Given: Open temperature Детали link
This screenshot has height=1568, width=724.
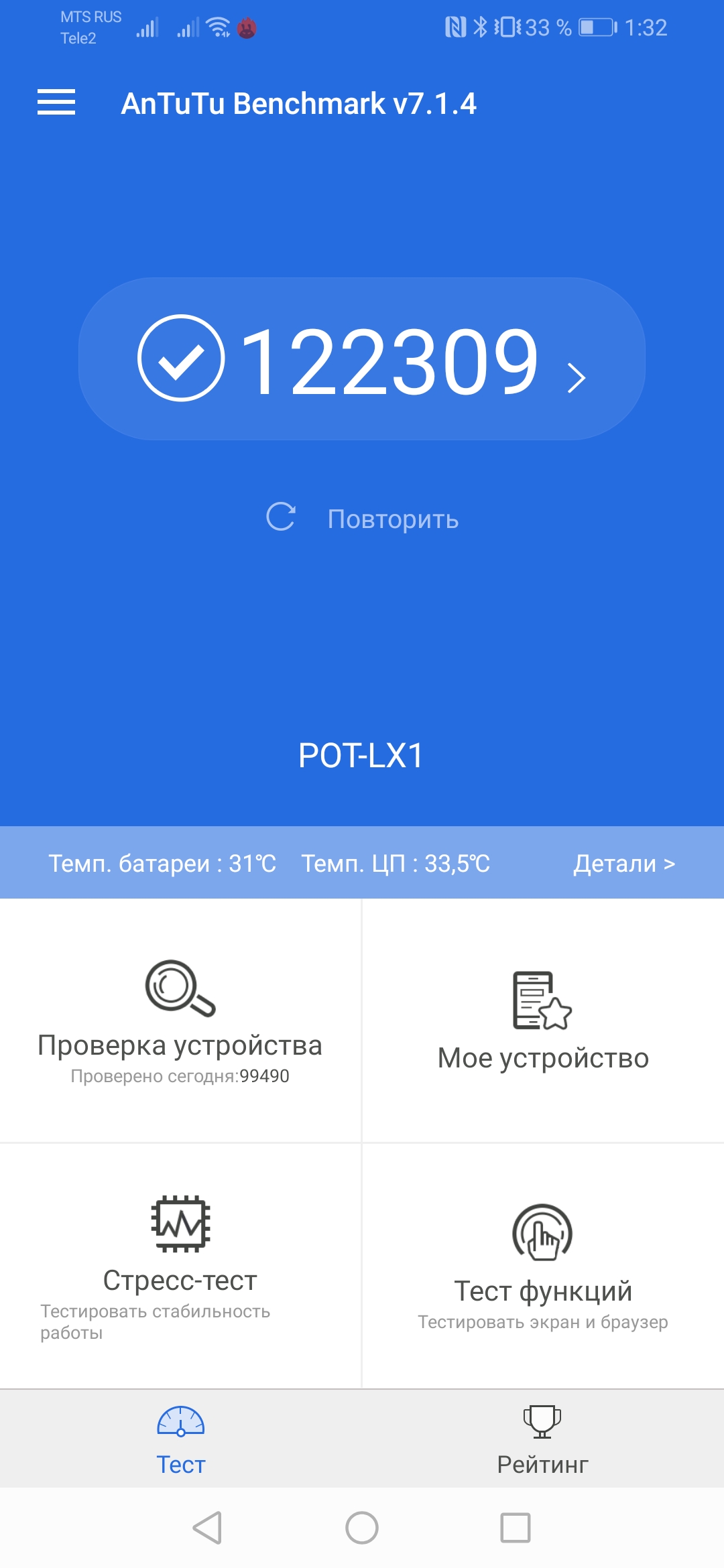Looking at the screenshot, I should (623, 863).
